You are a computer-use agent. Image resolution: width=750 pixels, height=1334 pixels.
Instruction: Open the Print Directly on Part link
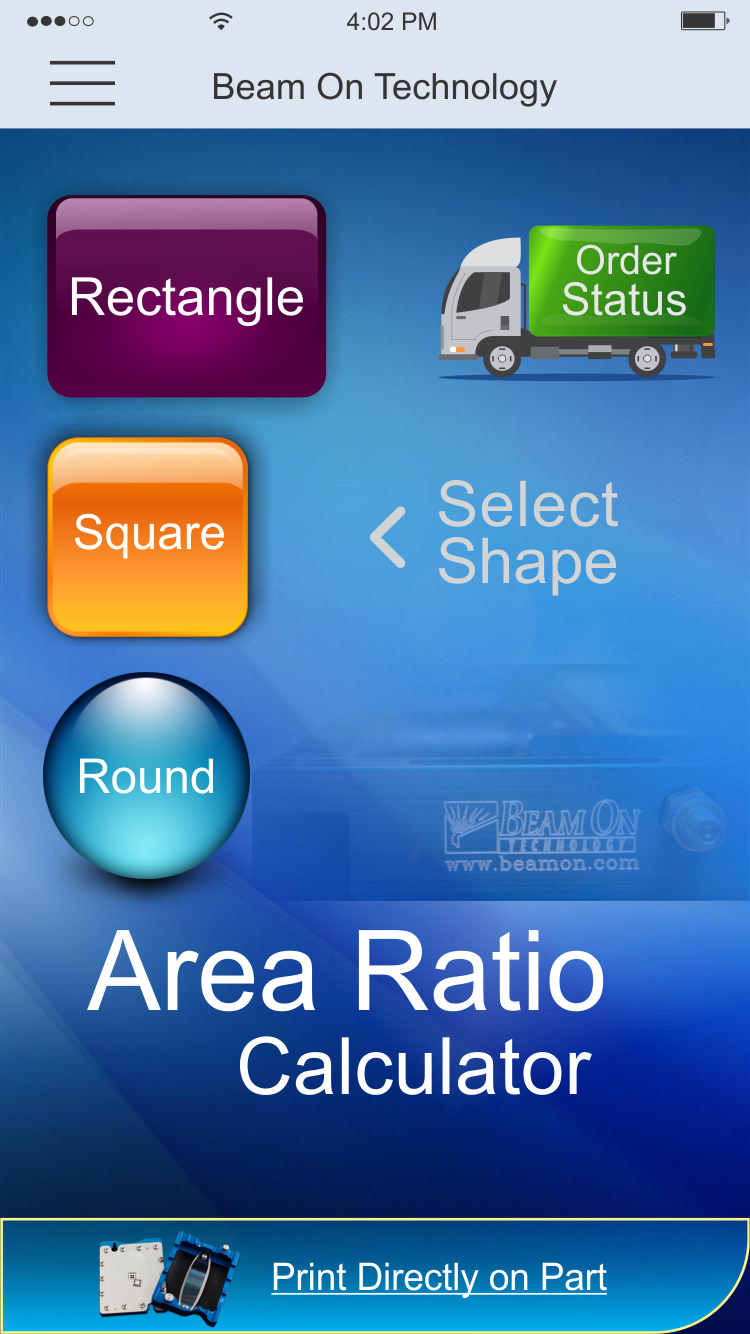click(439, 1278)
